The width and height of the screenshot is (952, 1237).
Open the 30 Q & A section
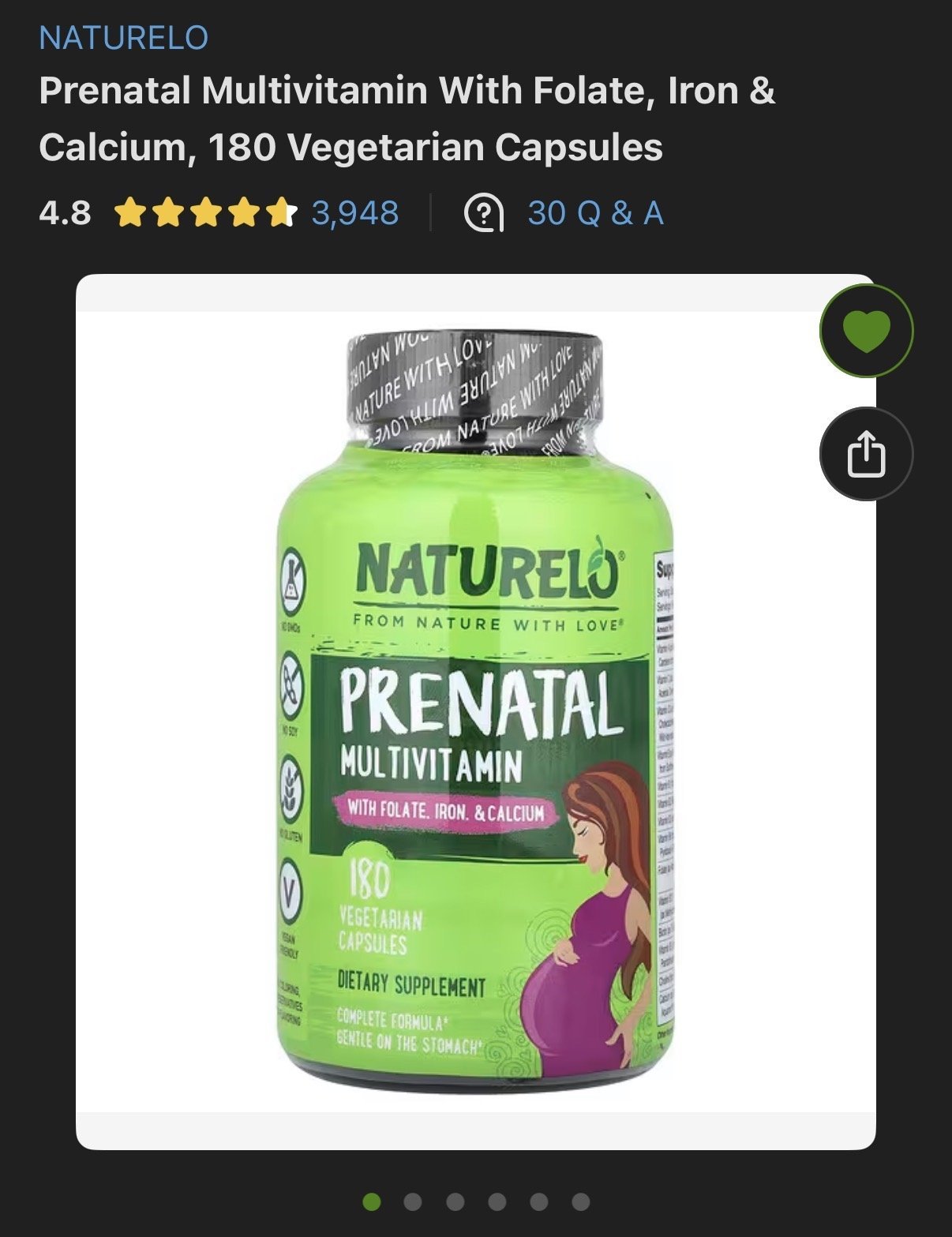click(594, 213)
